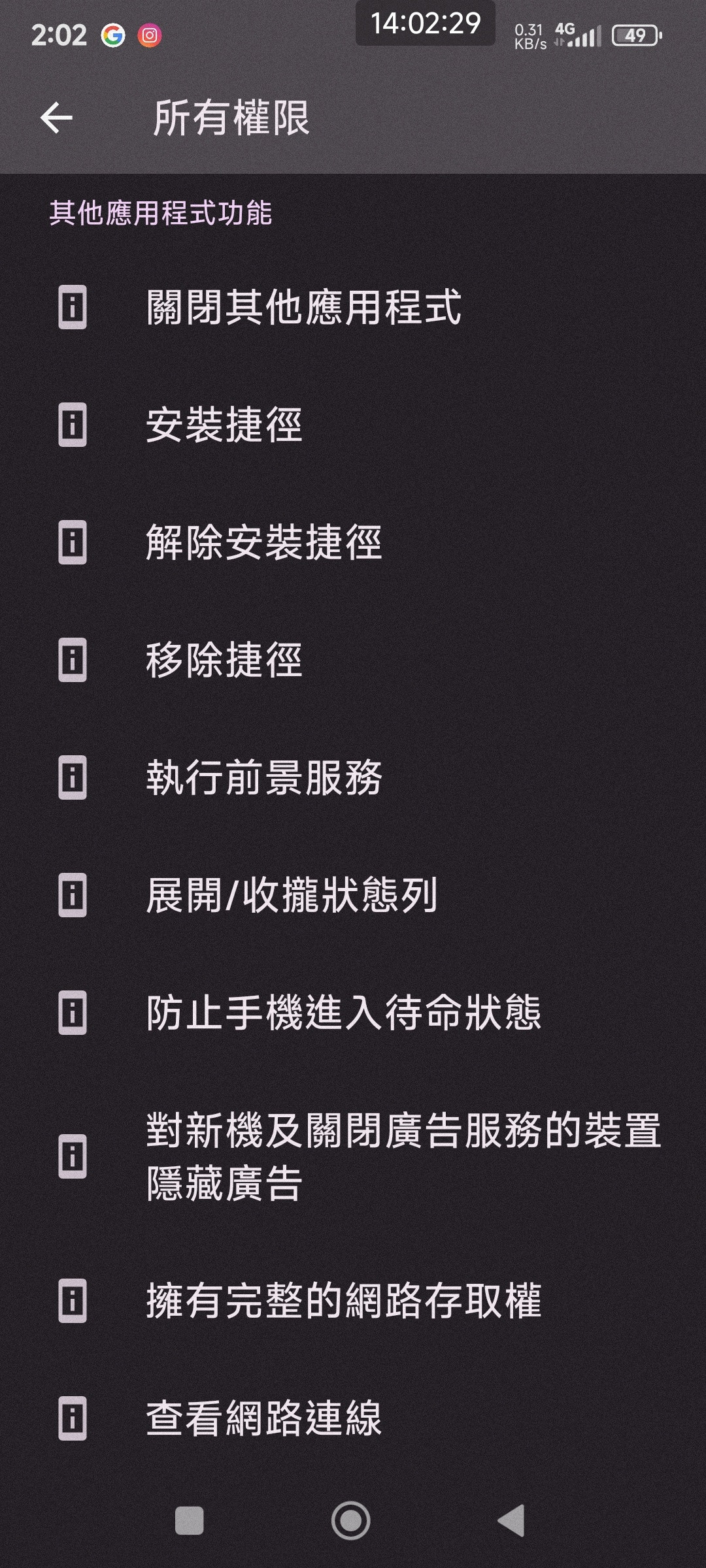Open the 關閉其他應用程式 permission
Screen dimensions: 706x1568
pyautogui.click(x=353, y=307)
